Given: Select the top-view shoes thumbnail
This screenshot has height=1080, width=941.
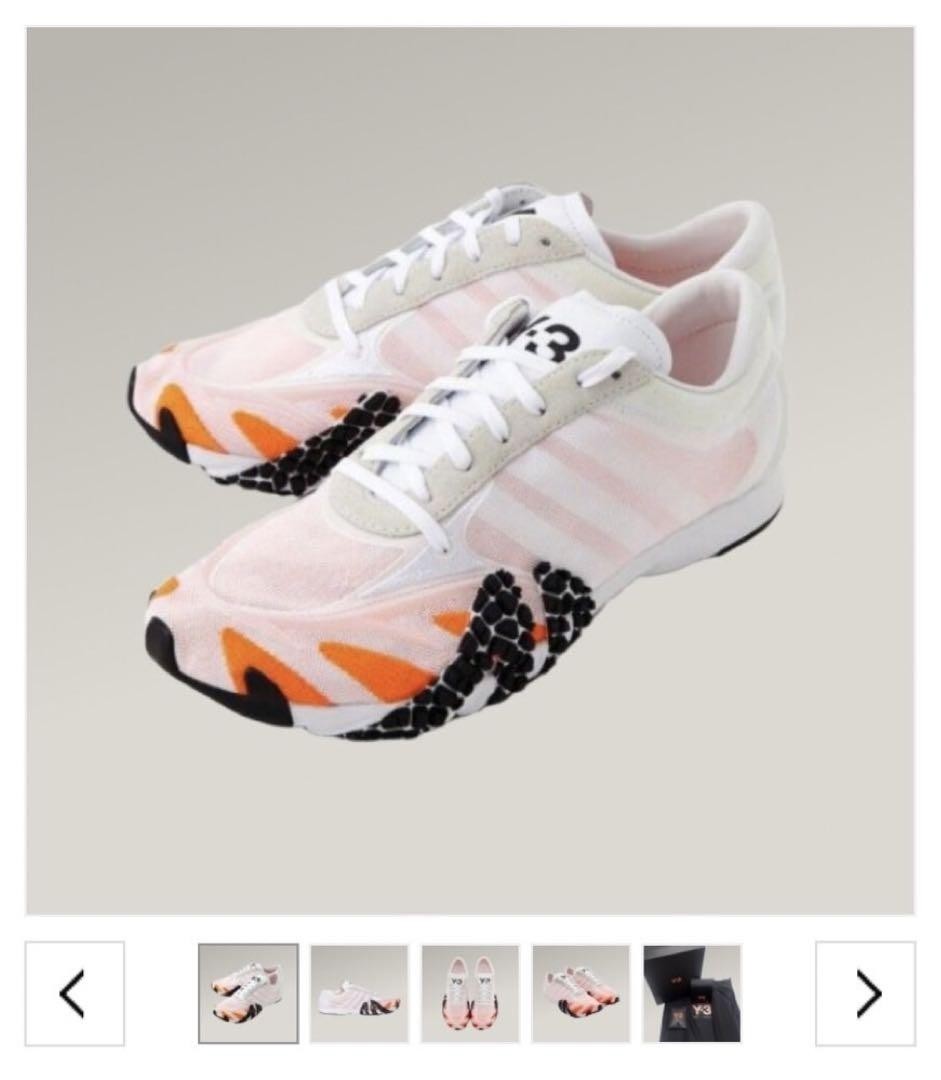Looking at the screenshot, I should [470, 993].
